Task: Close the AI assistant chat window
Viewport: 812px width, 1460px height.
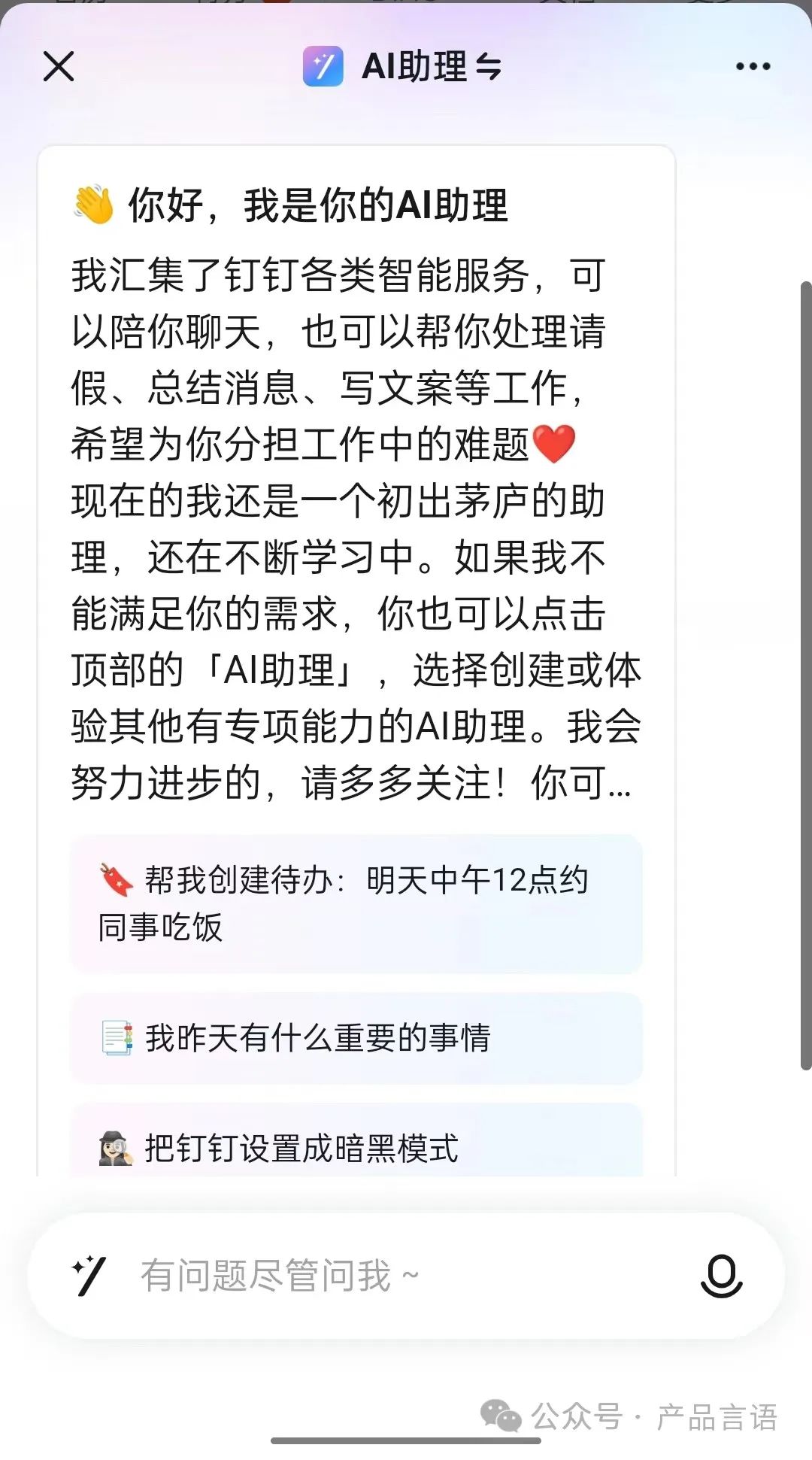Action: click(x=57, y=66)
